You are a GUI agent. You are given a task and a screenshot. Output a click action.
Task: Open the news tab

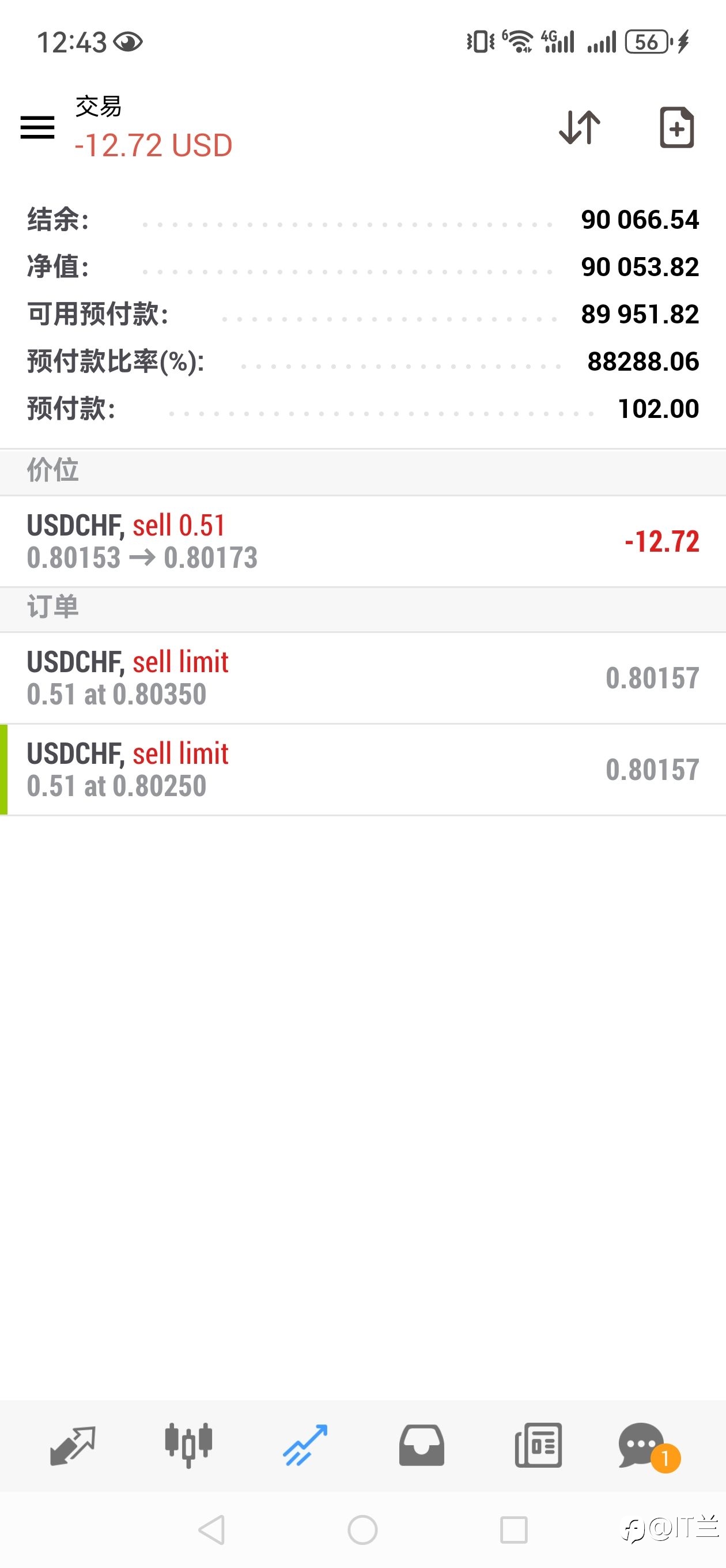[538, 1445]
